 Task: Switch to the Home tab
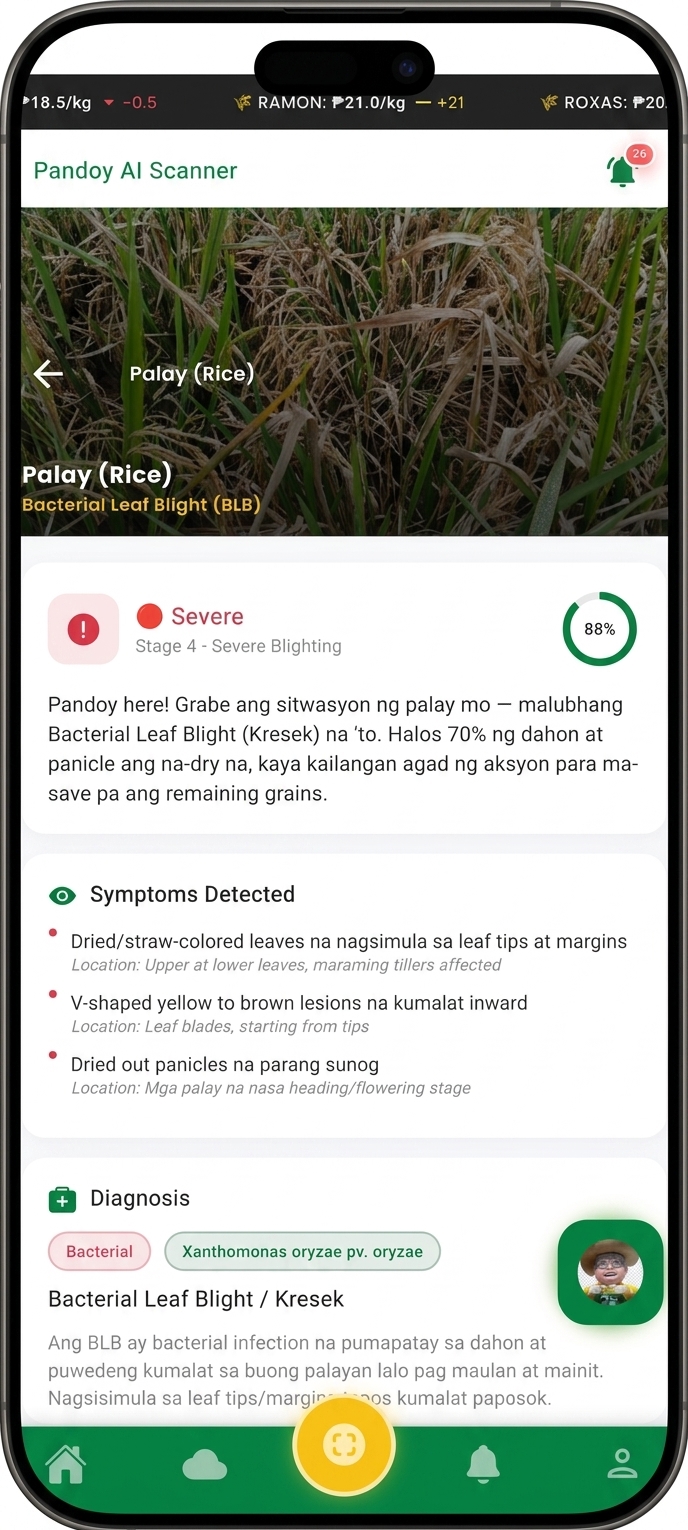[x=66, y=1465]
